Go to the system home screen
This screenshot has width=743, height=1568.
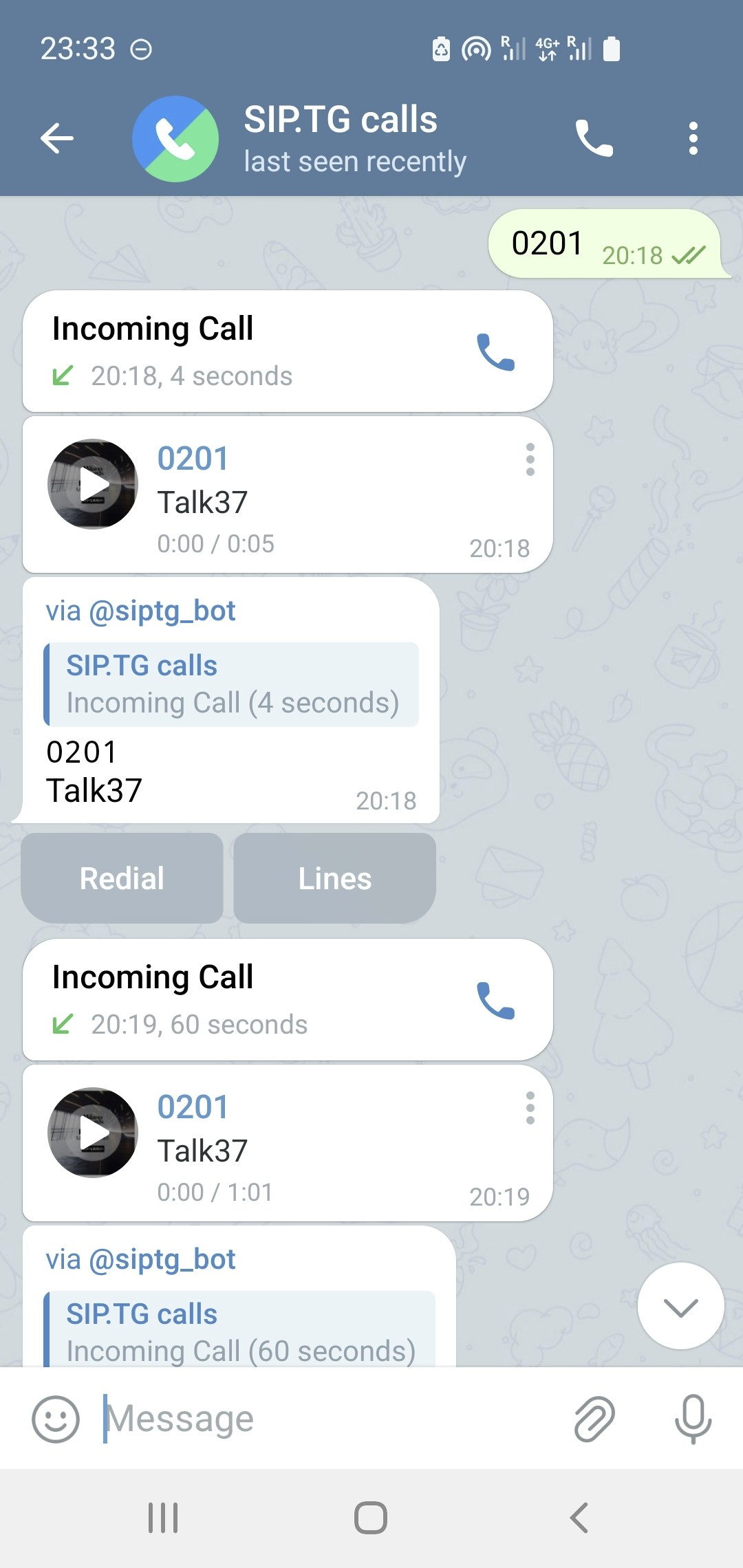[371, 1518]
